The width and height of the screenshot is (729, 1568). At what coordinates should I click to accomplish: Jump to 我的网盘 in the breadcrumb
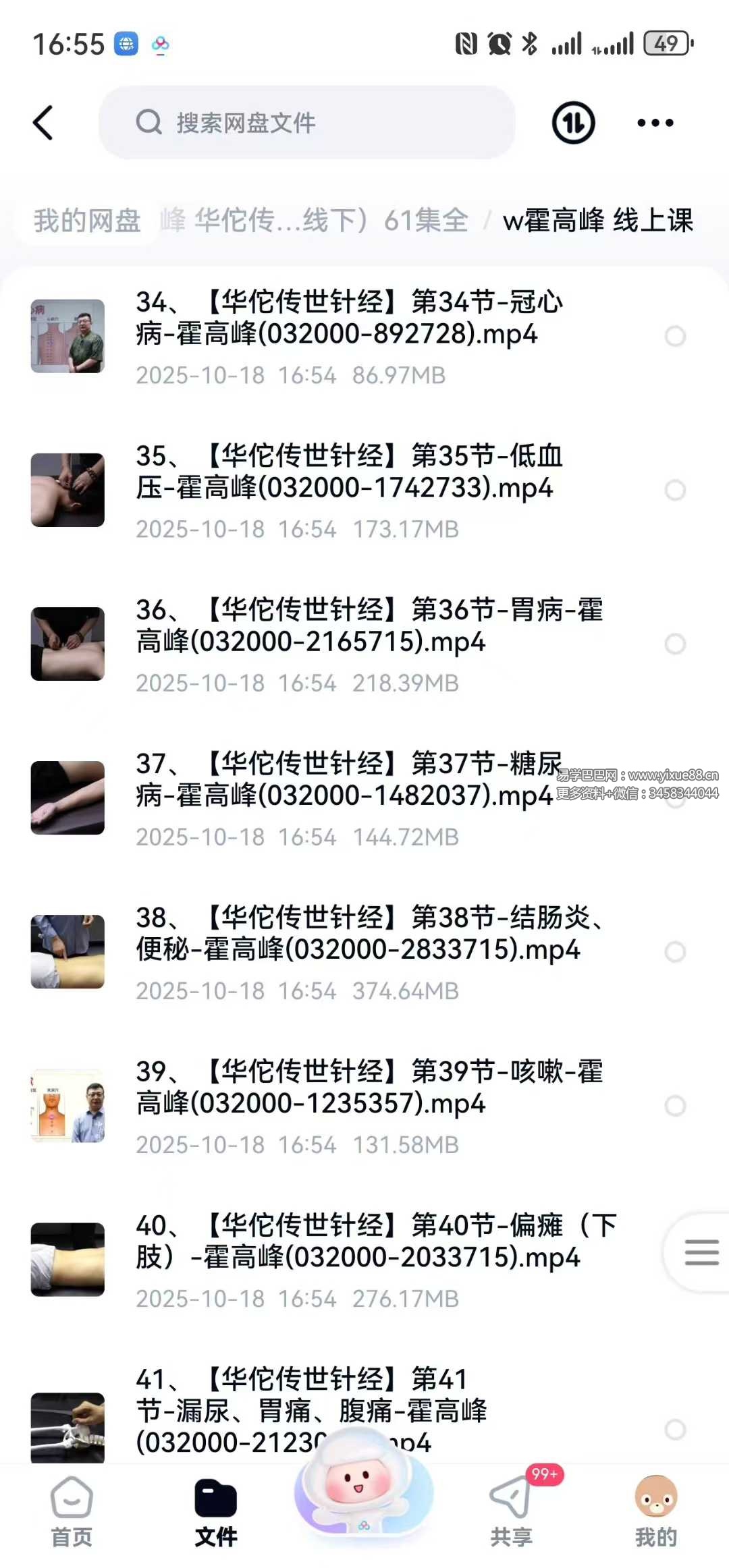[x=87, y=221]
